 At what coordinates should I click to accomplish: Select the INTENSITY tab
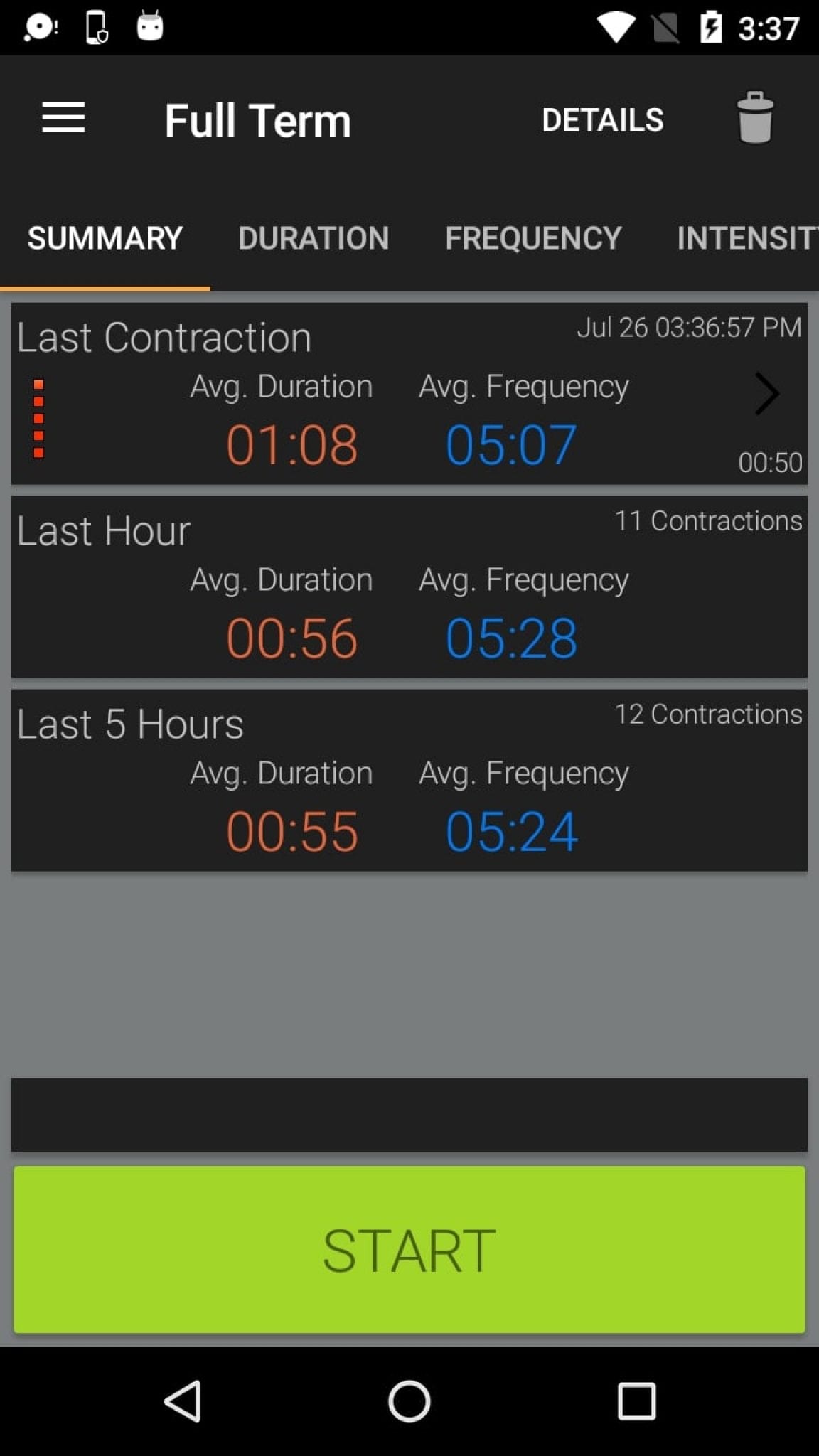pyautogui.click(x=746, y=238)
